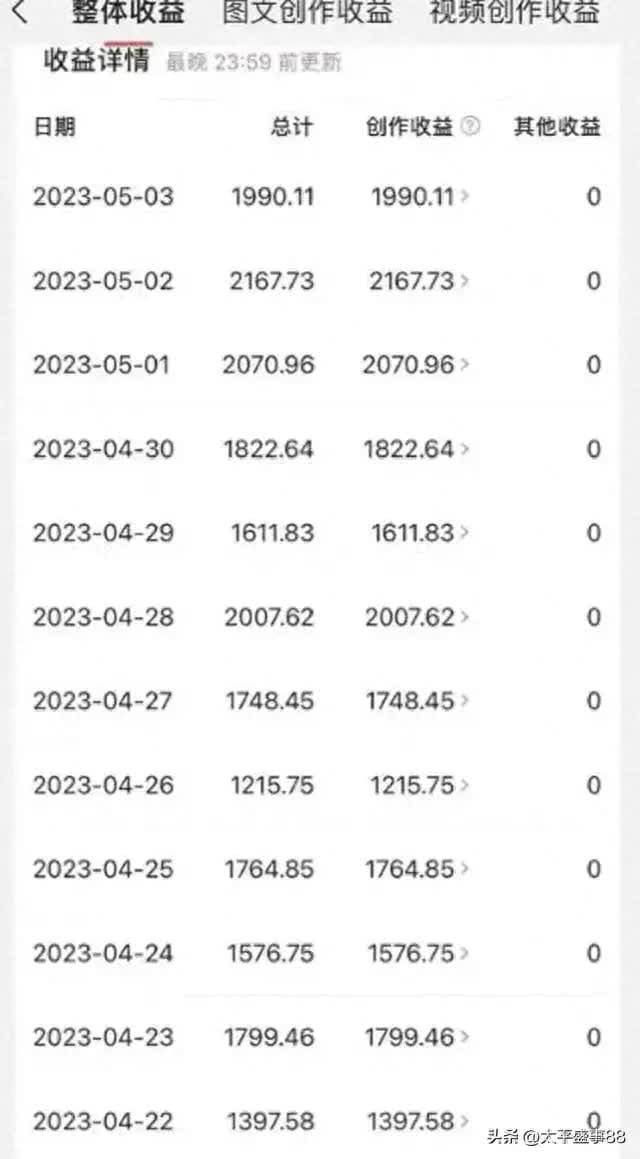640x1159 pixels.
Task: Check the 1764.85 创作收益 on 2023-04-25
Action: [x=417, y=869]
